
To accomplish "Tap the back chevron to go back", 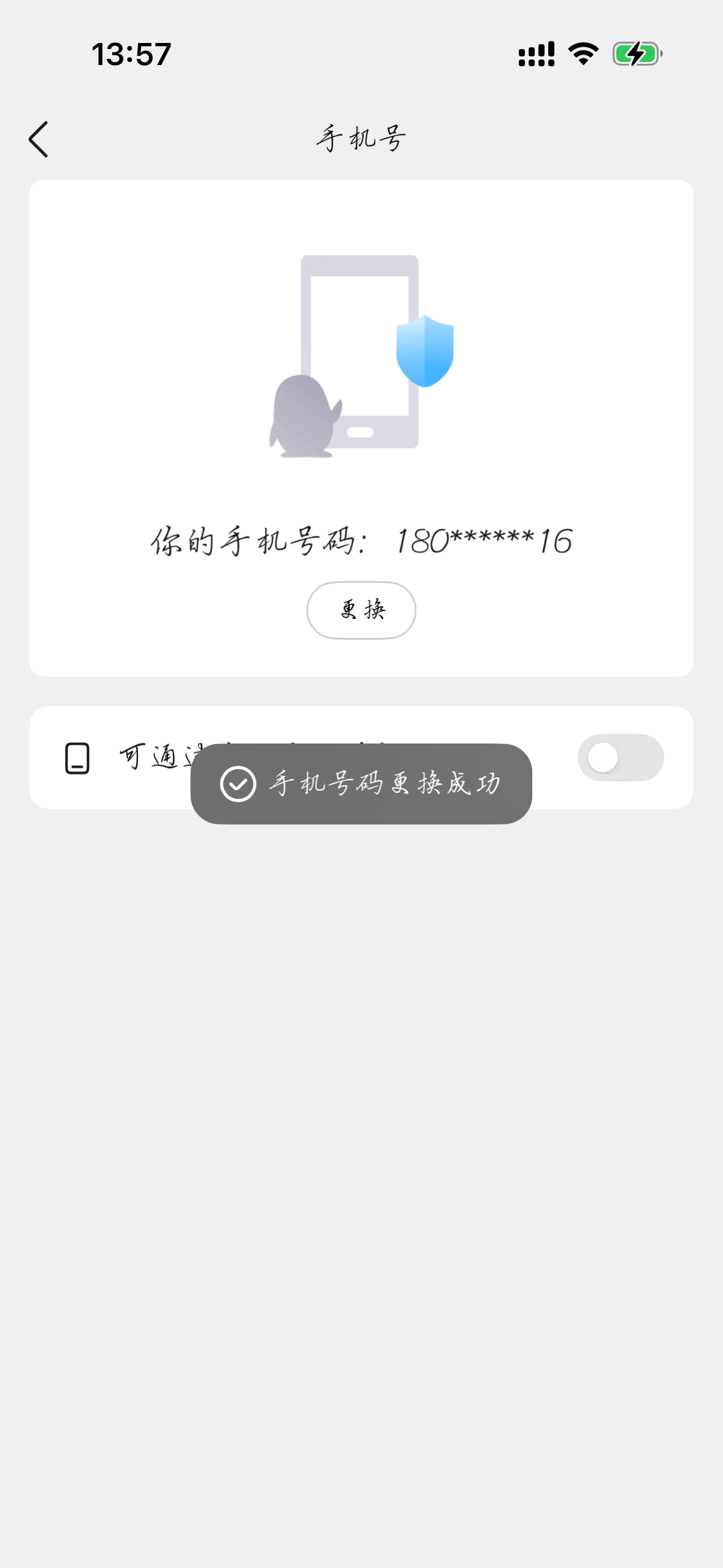I will 39,139.
